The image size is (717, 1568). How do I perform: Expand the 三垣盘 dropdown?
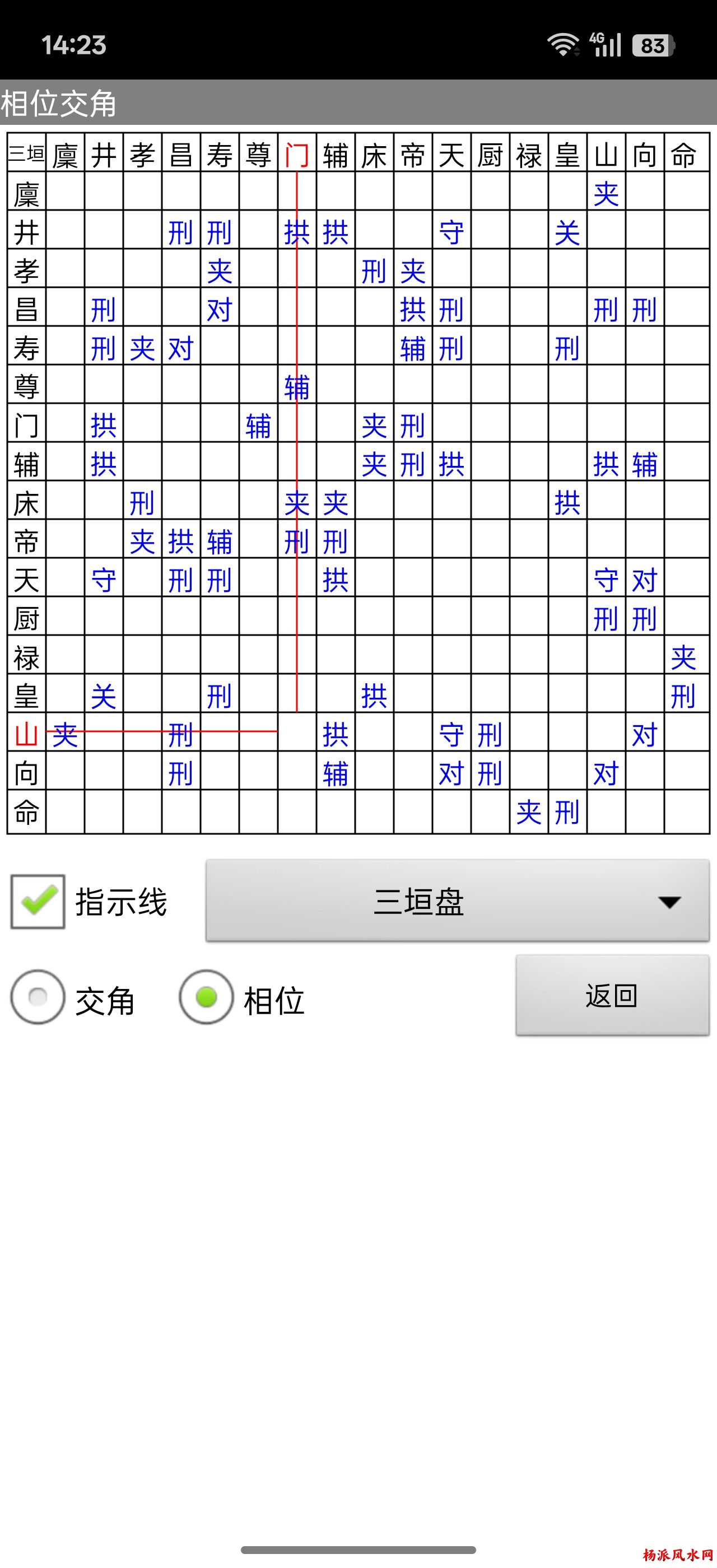(x=457, y=902)
